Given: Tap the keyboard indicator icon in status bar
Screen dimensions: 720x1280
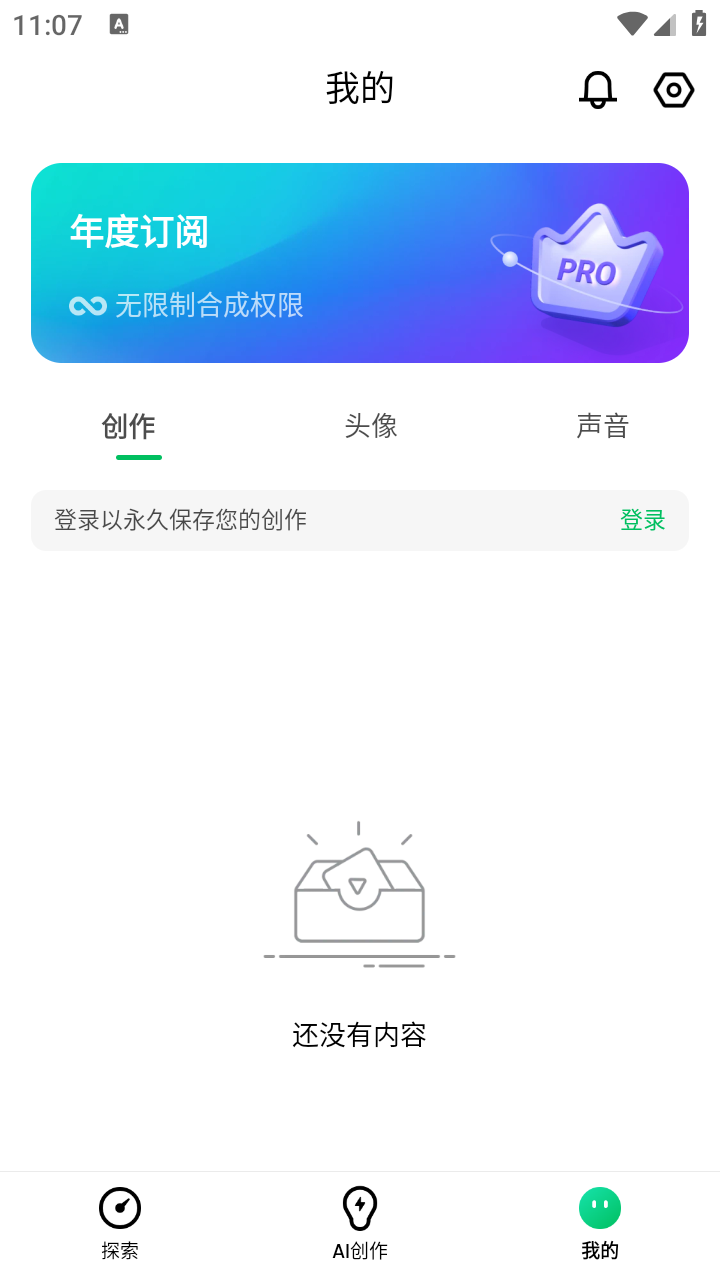Looking at the screenshot, I should (x=120, y=24).
